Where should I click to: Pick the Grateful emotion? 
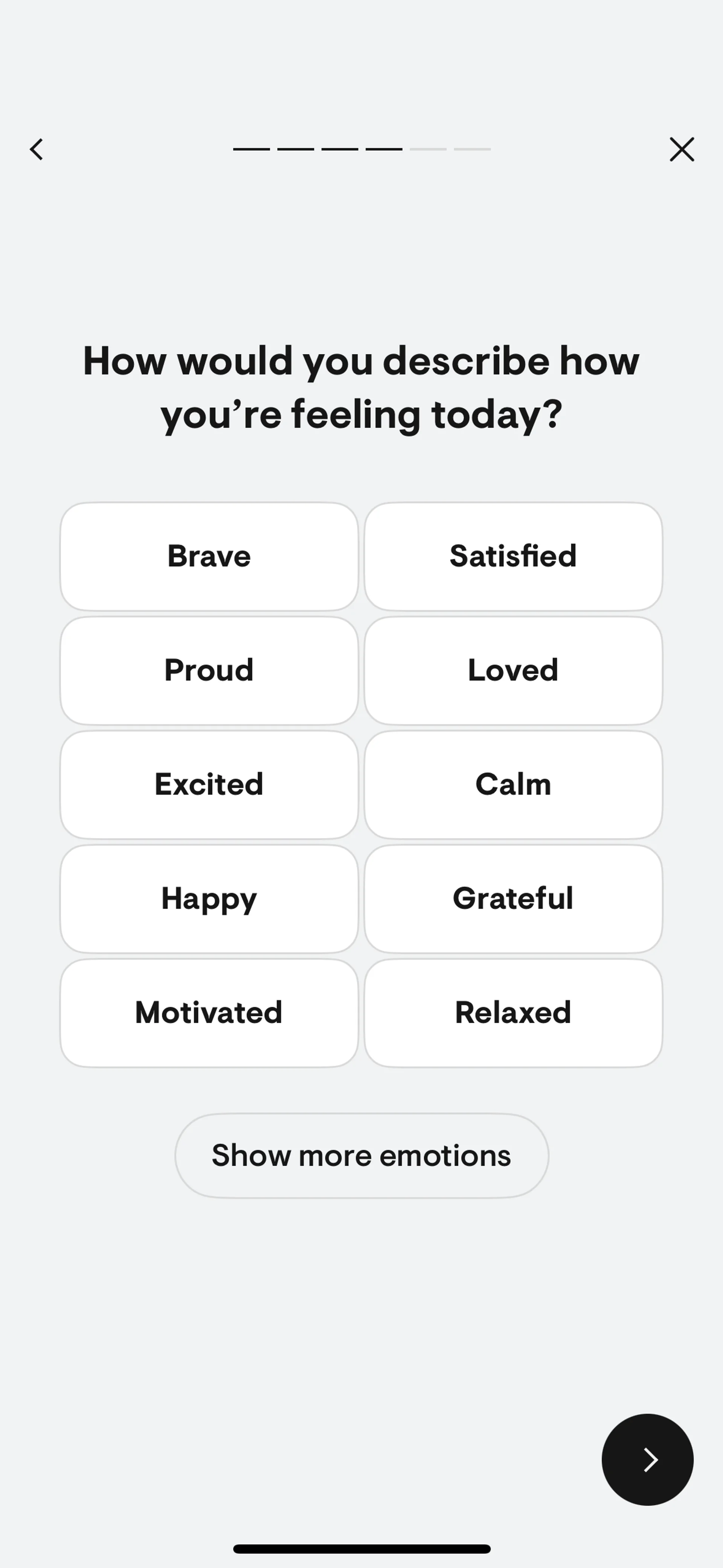pos(513,899)
